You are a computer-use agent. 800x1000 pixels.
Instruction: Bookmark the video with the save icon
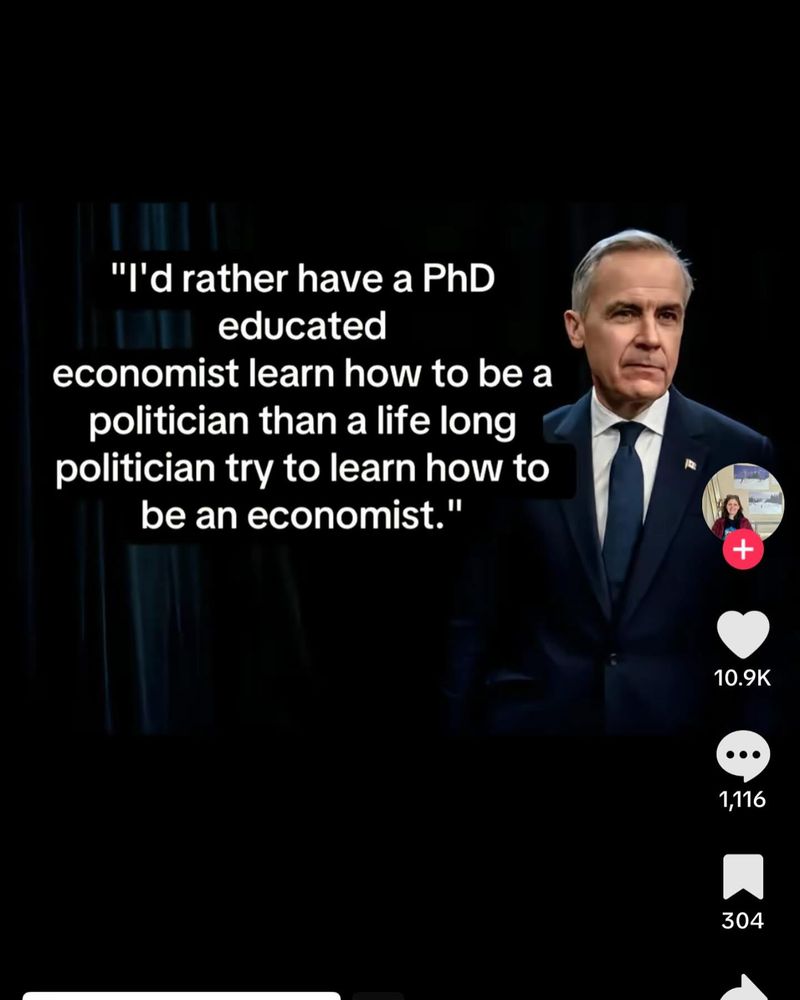(743, 875)
